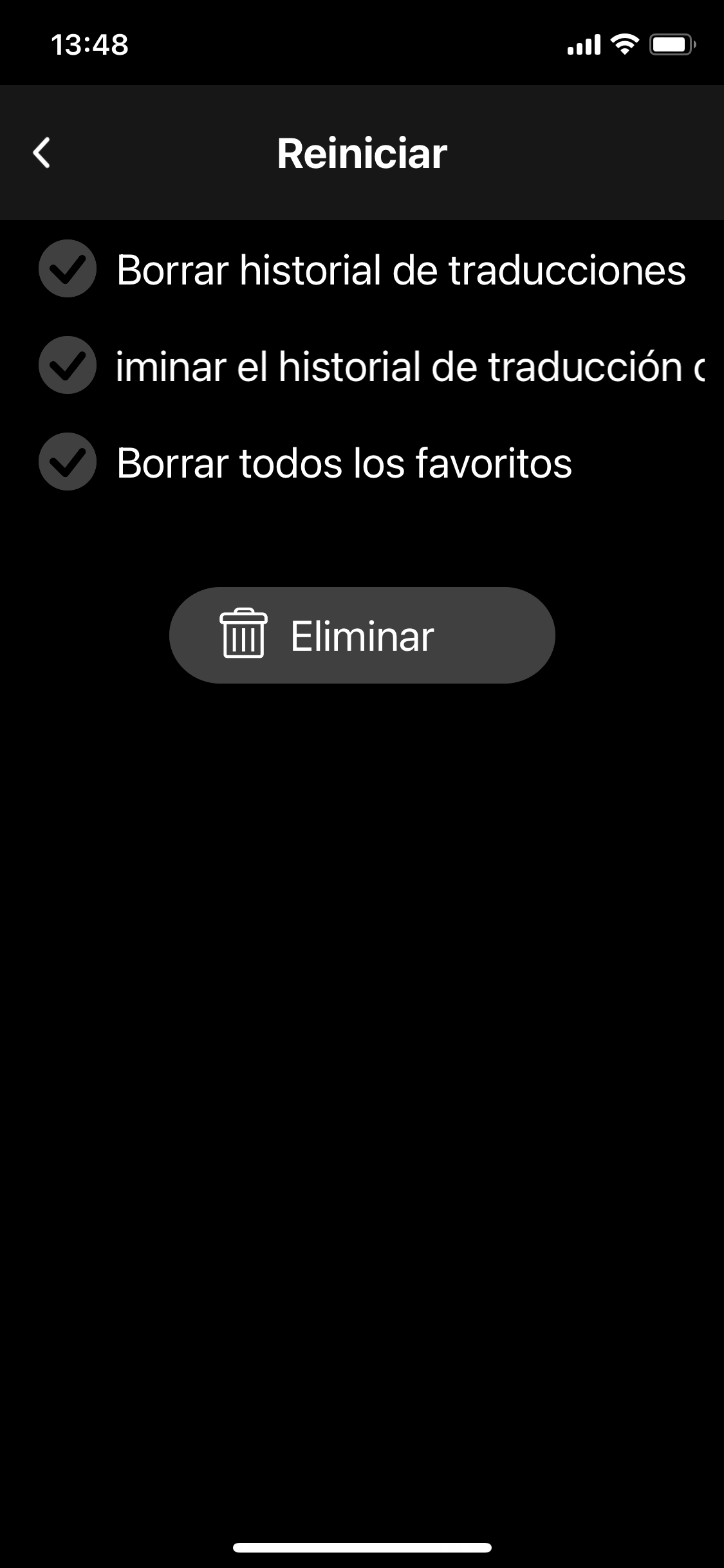Select the Reiniciar screen title
Screen dimensions: 724x1568
coord(362,153)
